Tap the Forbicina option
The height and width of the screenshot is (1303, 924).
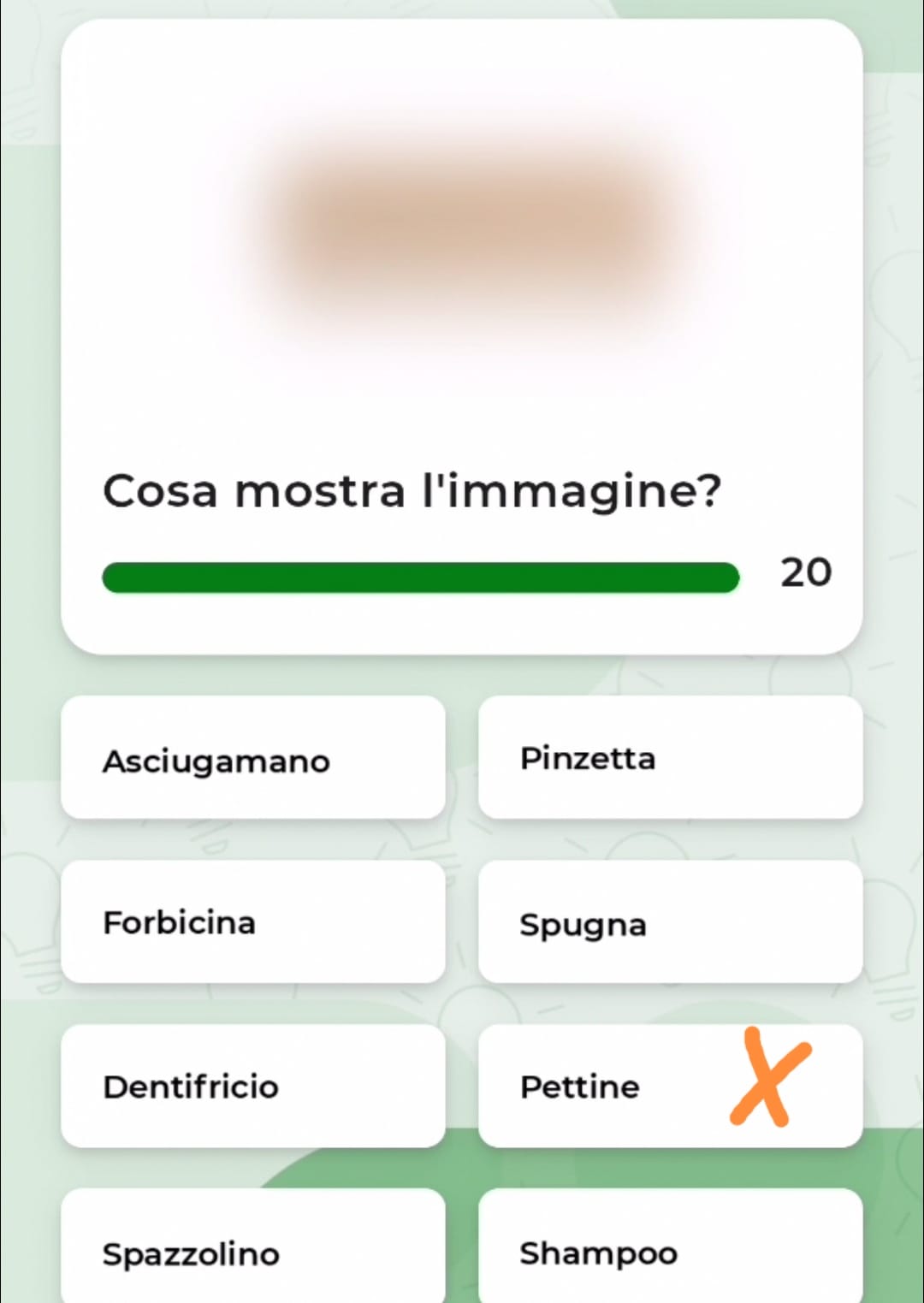pos(252,922)
